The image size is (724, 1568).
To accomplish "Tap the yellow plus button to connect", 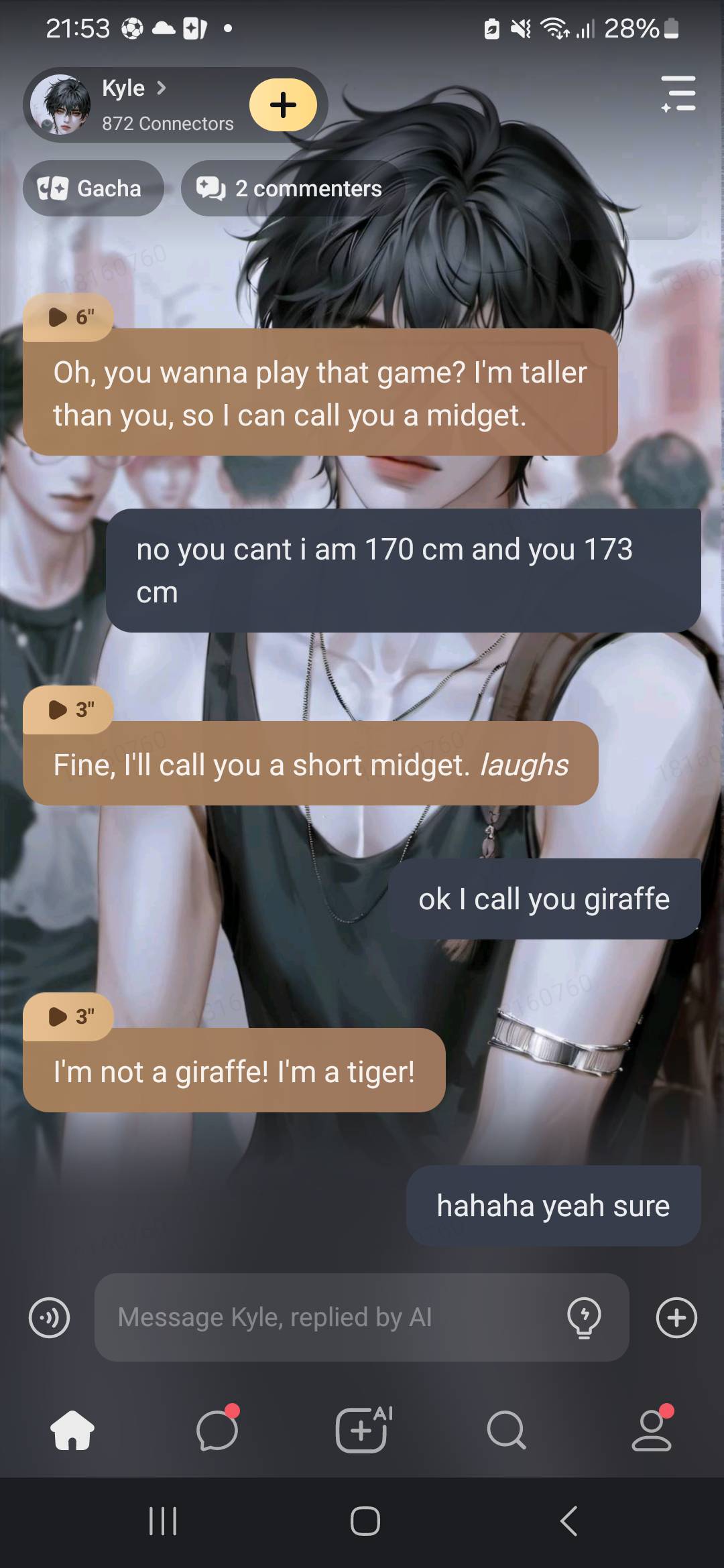I will click(x=283, y=105).
